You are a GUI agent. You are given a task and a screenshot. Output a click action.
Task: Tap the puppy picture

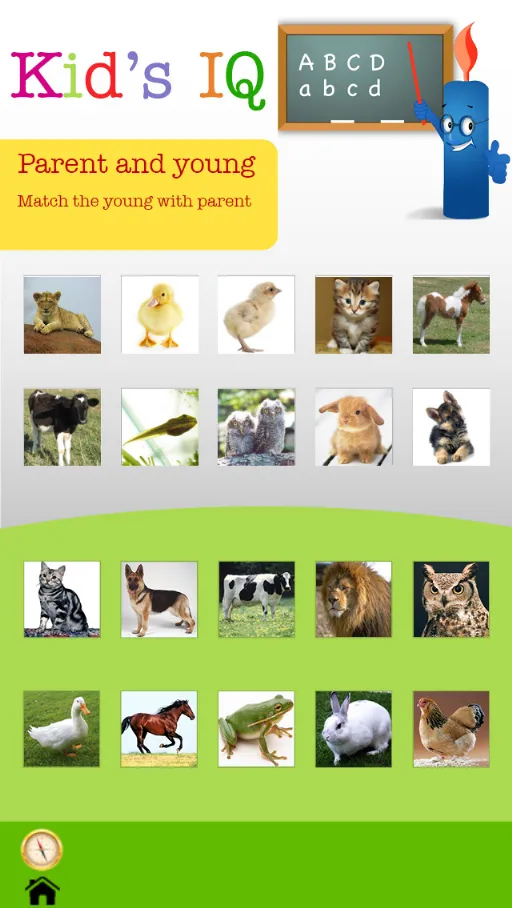click(451, 427)
